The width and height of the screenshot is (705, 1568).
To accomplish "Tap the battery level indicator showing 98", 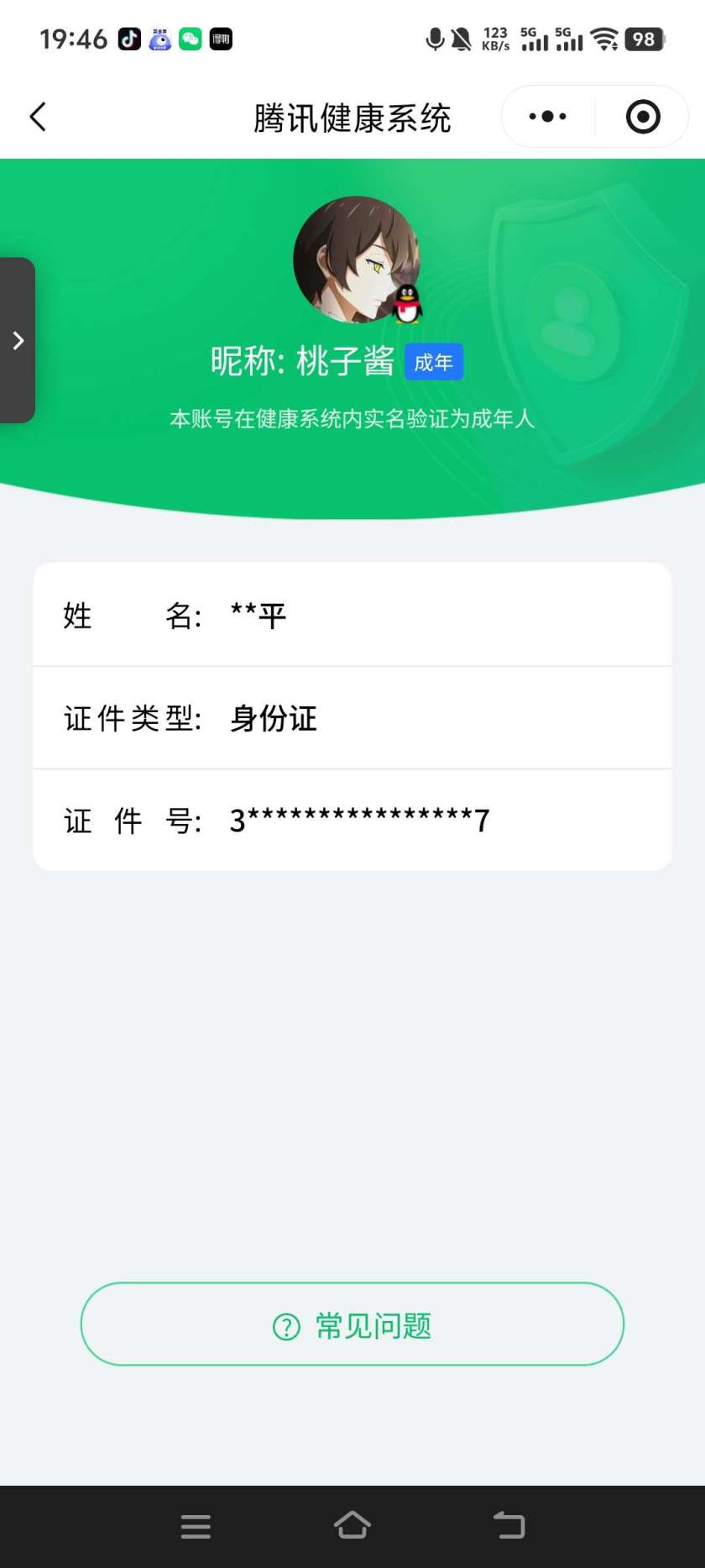I will tap(644, 38).
